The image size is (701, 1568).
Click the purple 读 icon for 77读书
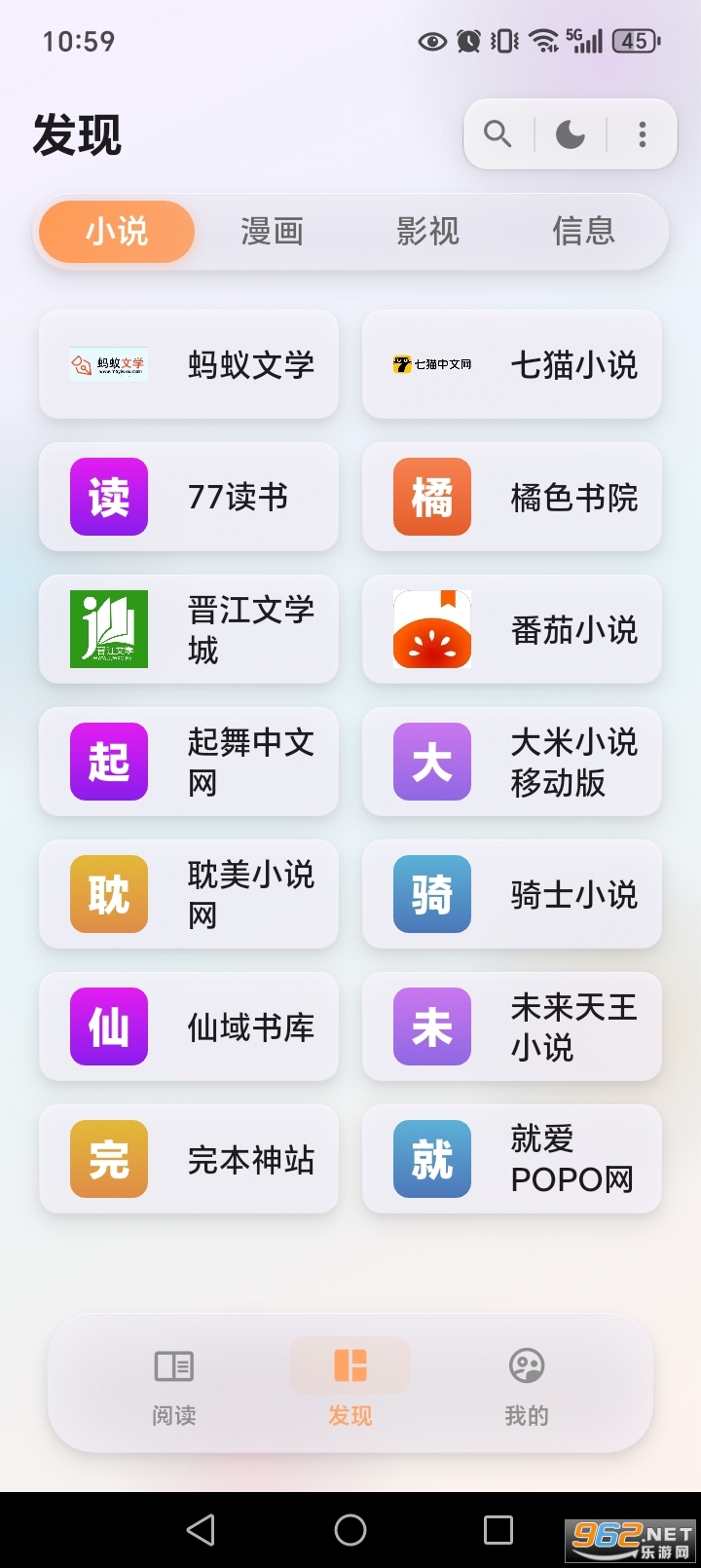tap(107, 497)
